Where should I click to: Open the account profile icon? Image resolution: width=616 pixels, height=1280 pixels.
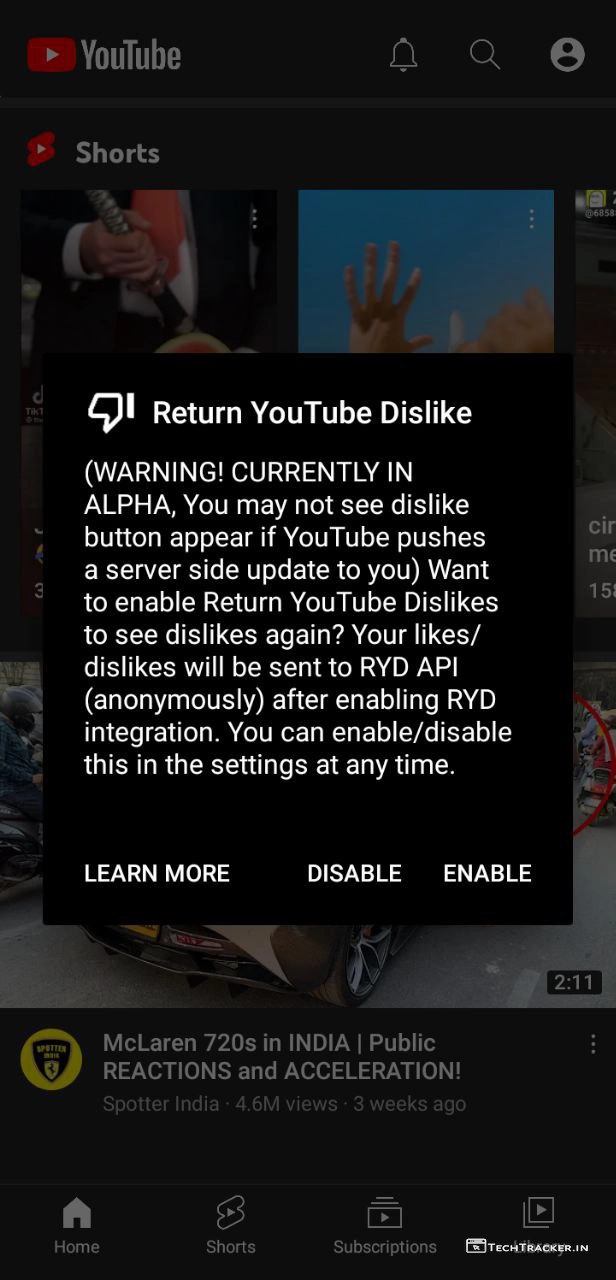[567, 55]
